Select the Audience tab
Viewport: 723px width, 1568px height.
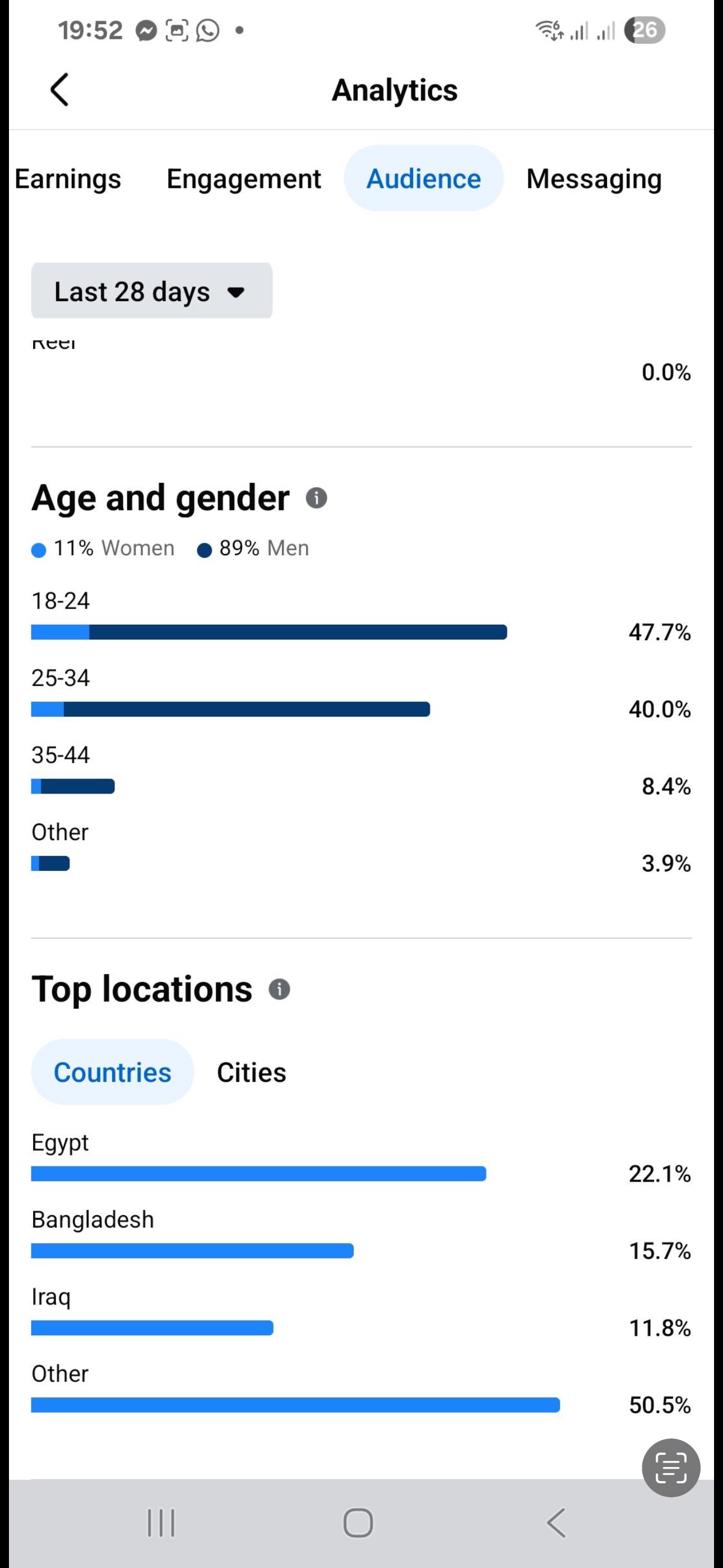click(x=424, y=179)
